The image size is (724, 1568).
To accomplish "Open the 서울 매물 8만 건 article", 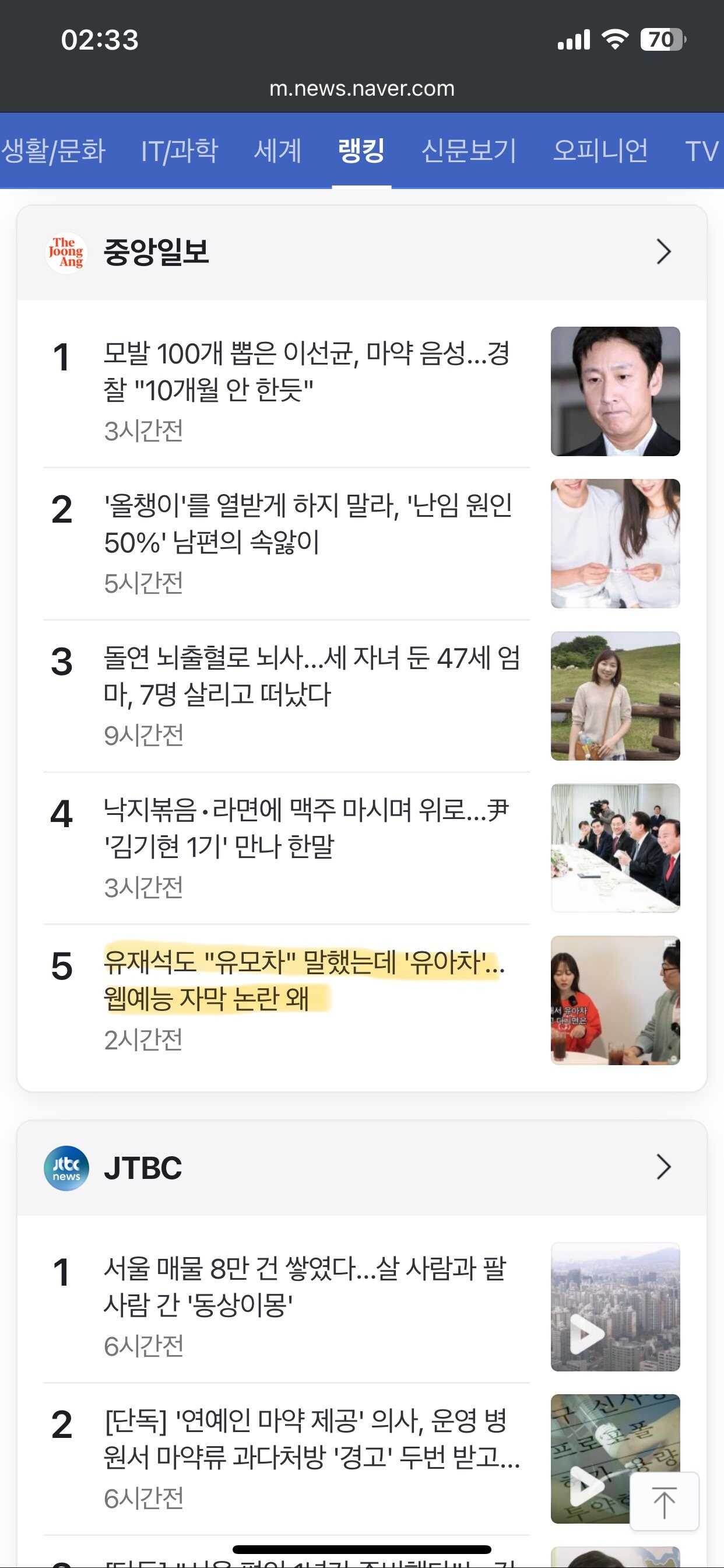I will (x=305, y=1287).
